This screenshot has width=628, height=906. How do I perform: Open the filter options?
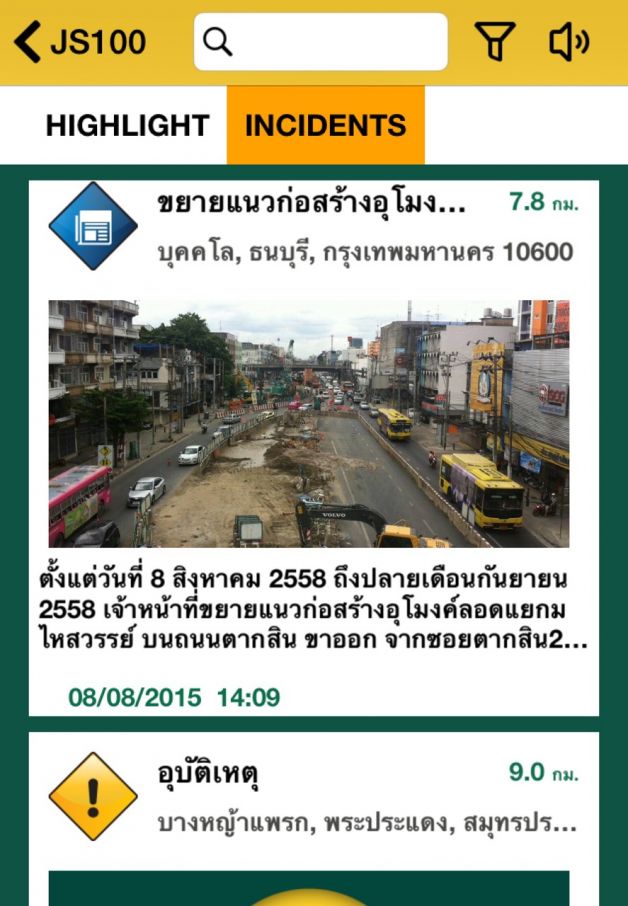click(494, 42)
